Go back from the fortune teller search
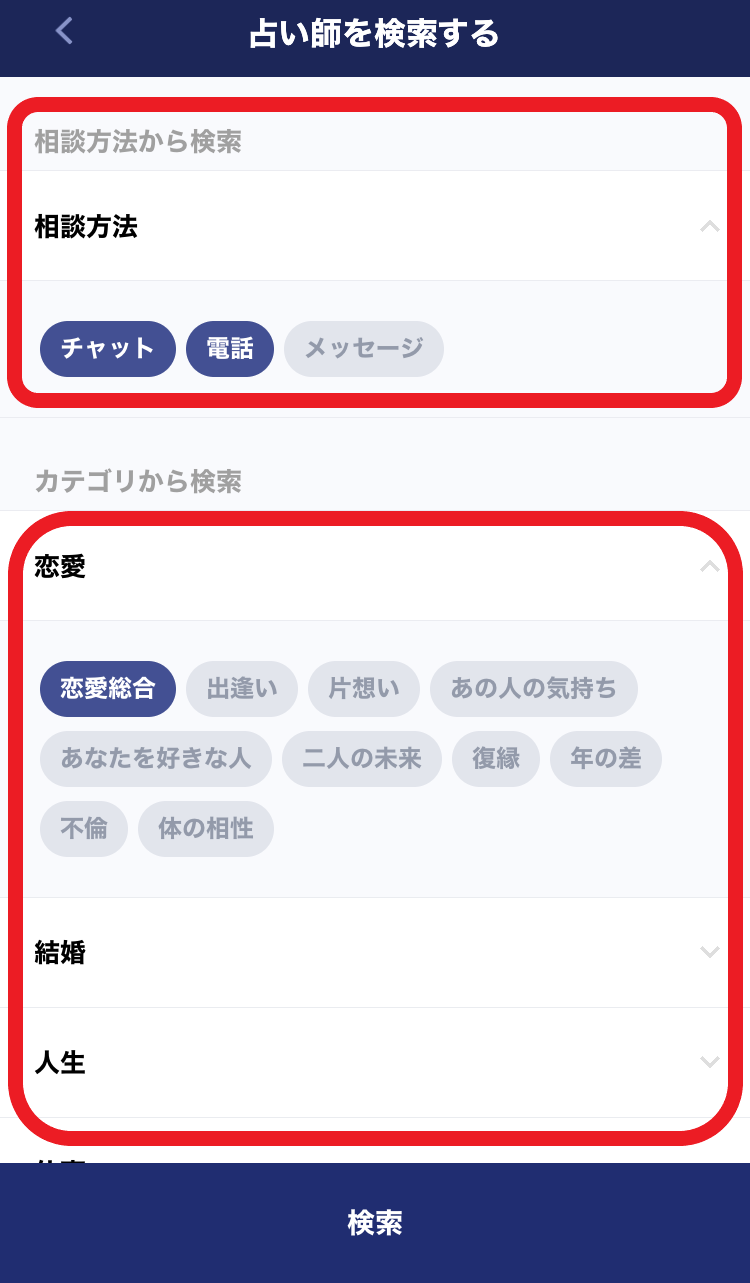750x1283 pixels. [x=64, y=32]
